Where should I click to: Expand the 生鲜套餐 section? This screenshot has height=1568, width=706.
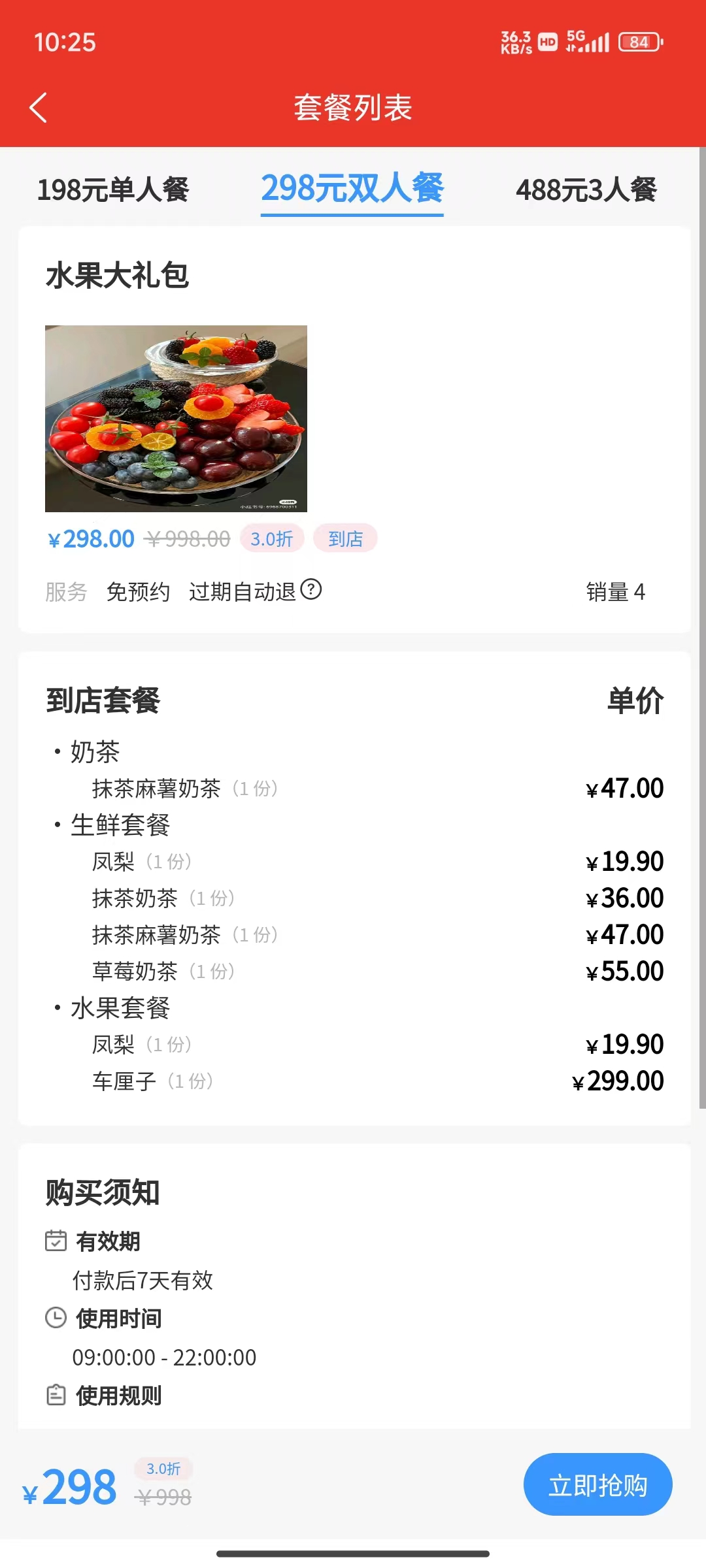click(120, 825)
